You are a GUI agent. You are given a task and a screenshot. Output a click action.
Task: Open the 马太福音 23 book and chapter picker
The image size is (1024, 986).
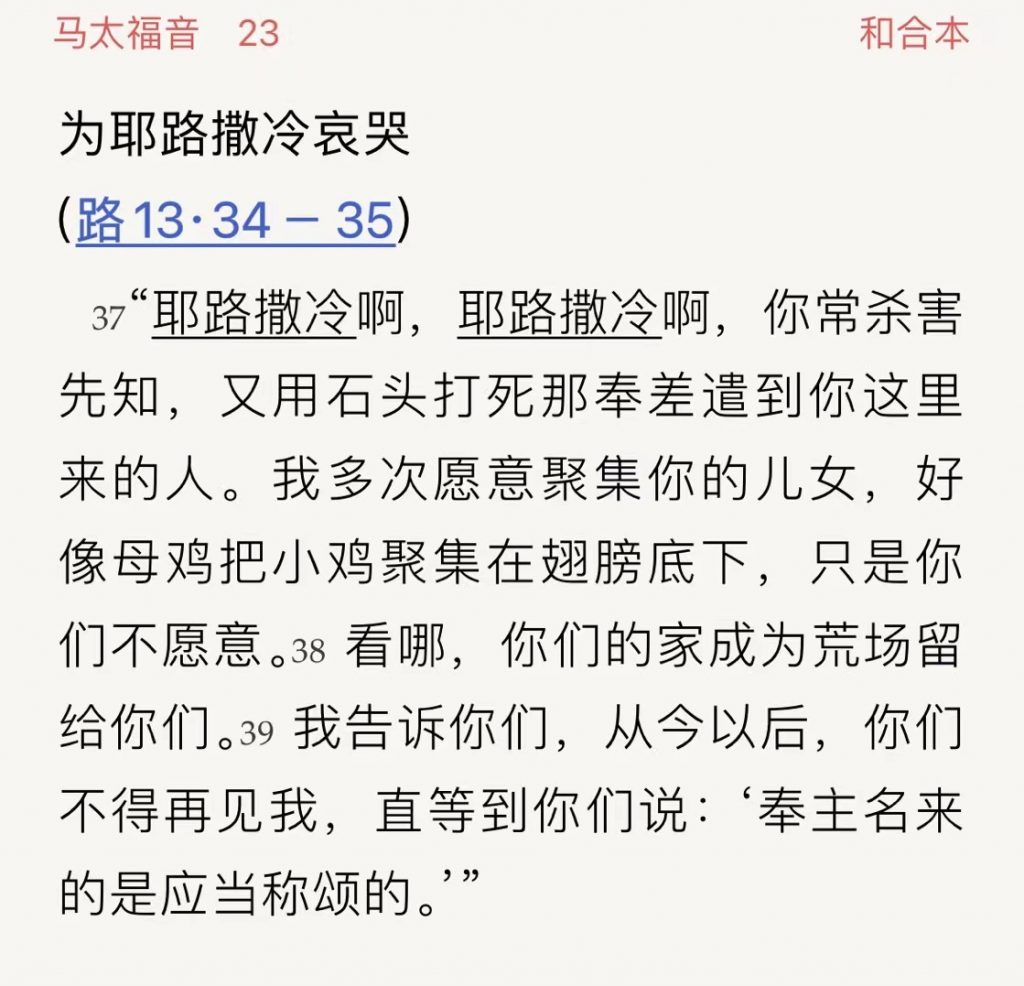pyautogui.click(x=166, y=34)
